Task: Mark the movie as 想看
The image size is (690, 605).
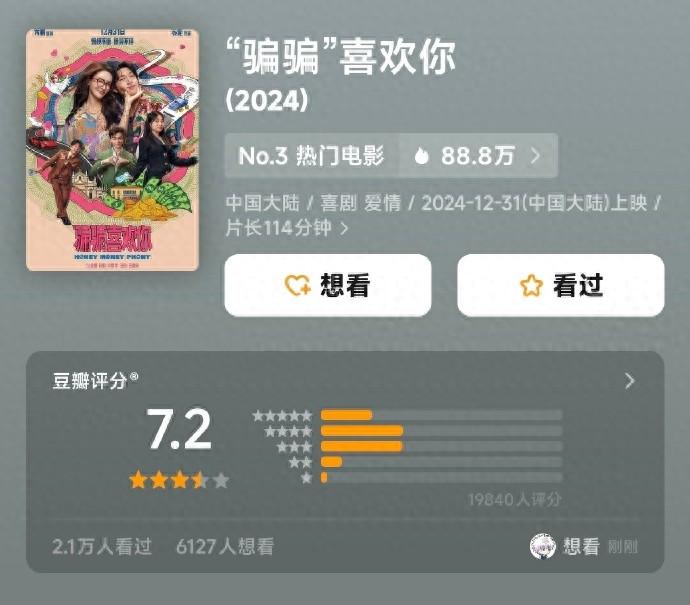Action: pos(327,286)
